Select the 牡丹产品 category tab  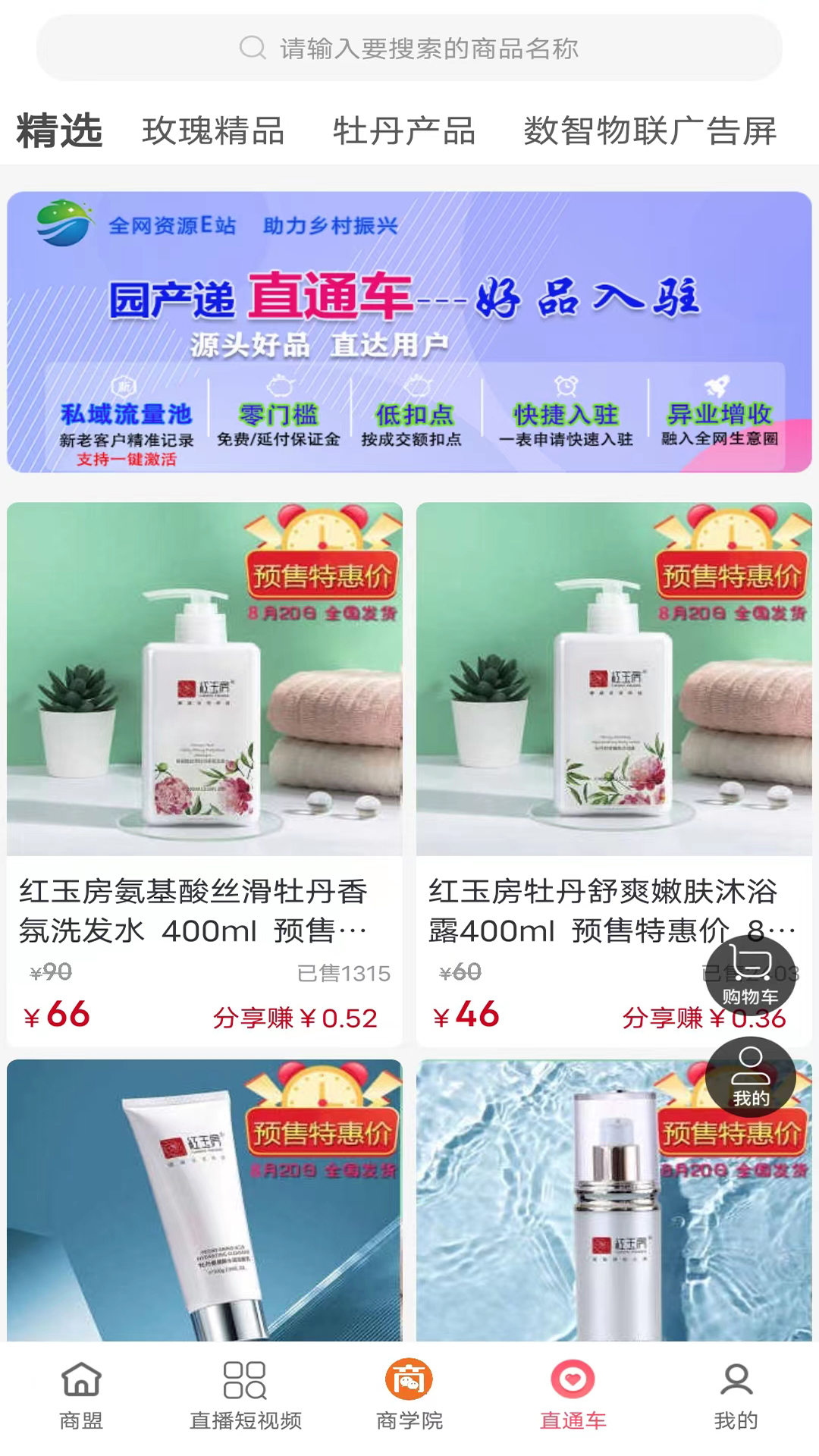point(404,131)
